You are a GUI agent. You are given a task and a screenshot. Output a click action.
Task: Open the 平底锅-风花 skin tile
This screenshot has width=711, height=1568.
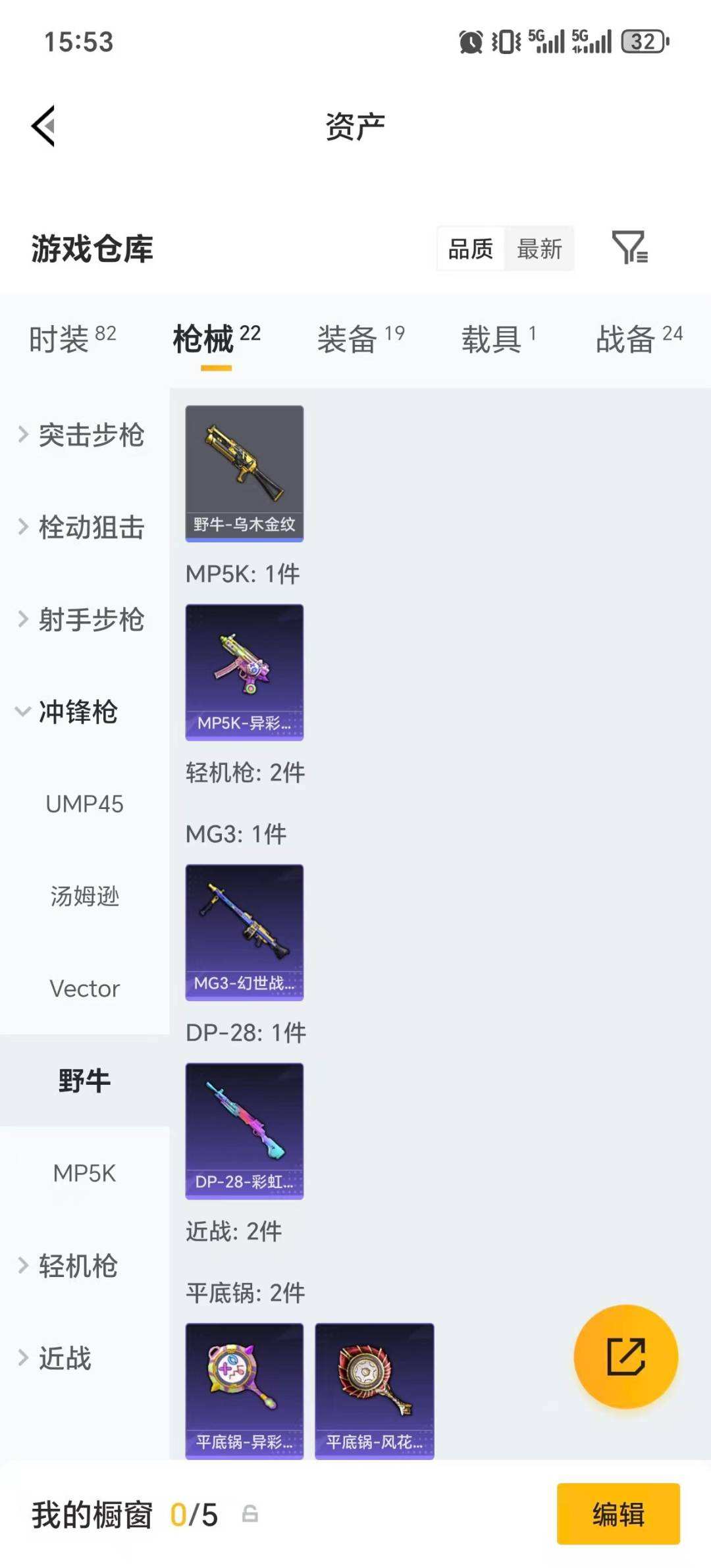click(374, 1390)
